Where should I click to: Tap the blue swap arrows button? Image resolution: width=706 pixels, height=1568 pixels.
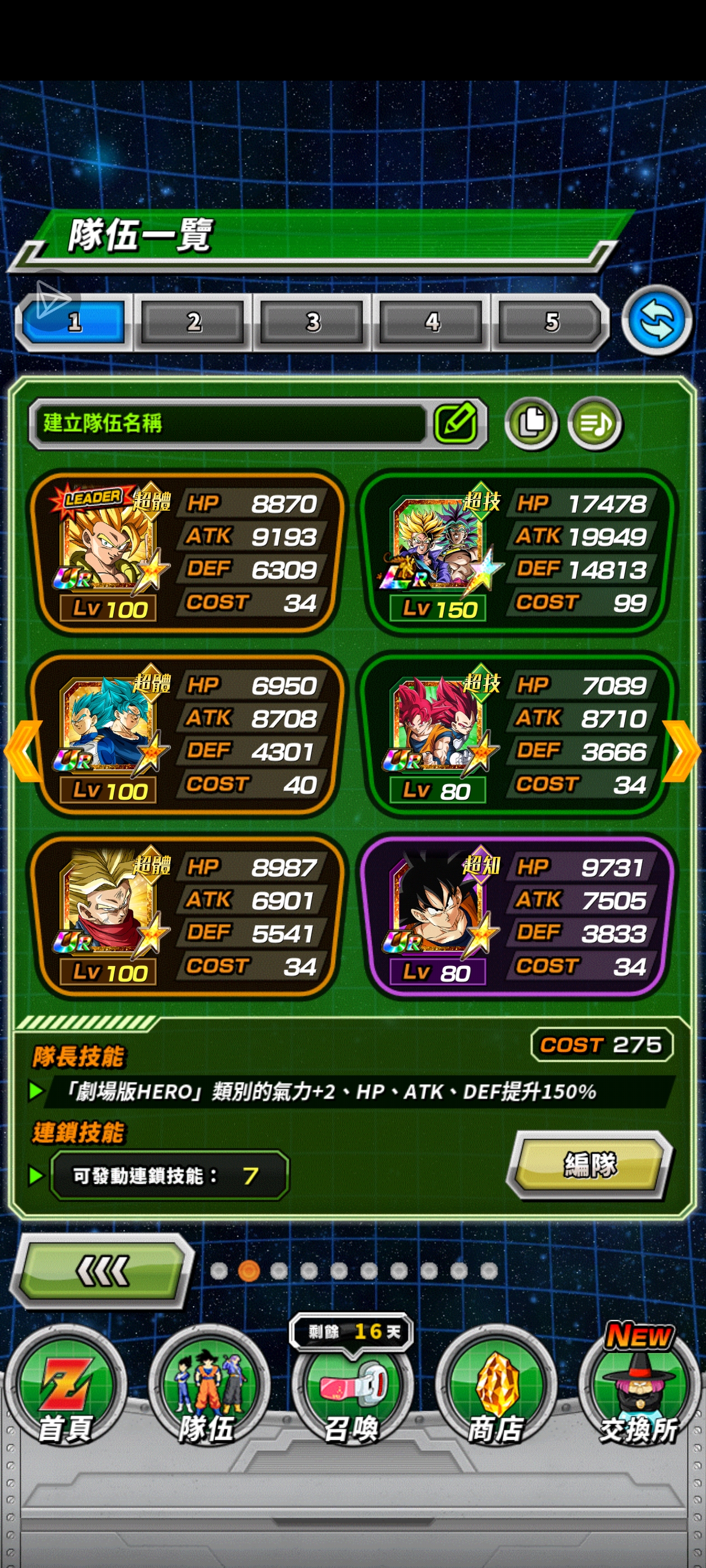(657, 320)
